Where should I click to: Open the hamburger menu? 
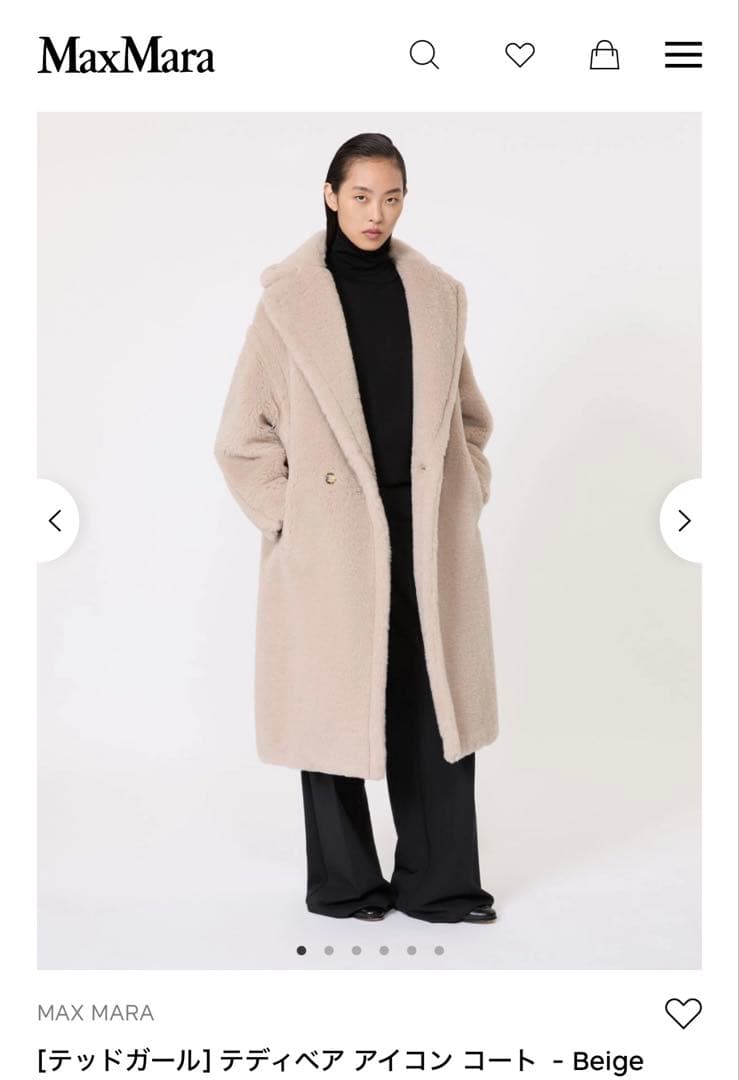(683, 54)
